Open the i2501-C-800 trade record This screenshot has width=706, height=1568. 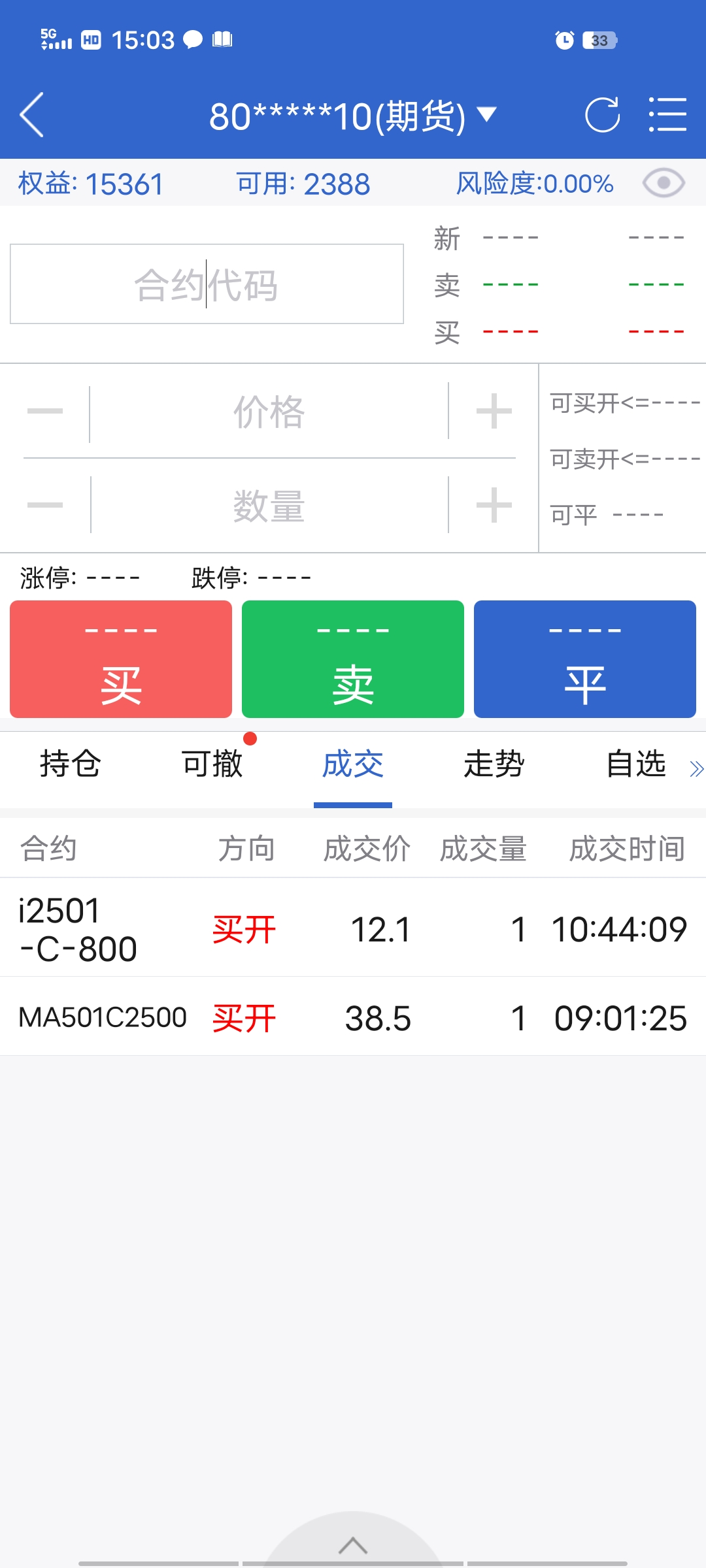353,928
